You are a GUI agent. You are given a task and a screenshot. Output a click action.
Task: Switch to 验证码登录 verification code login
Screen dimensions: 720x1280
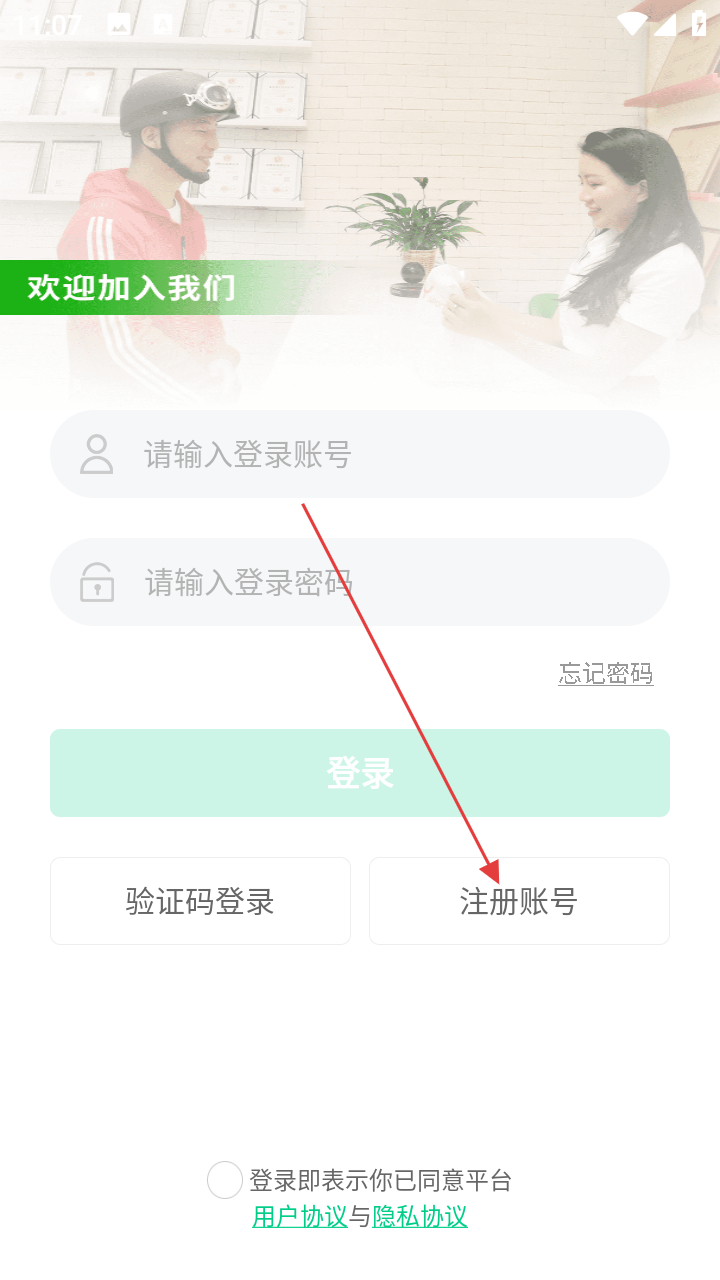pos(200,901)
